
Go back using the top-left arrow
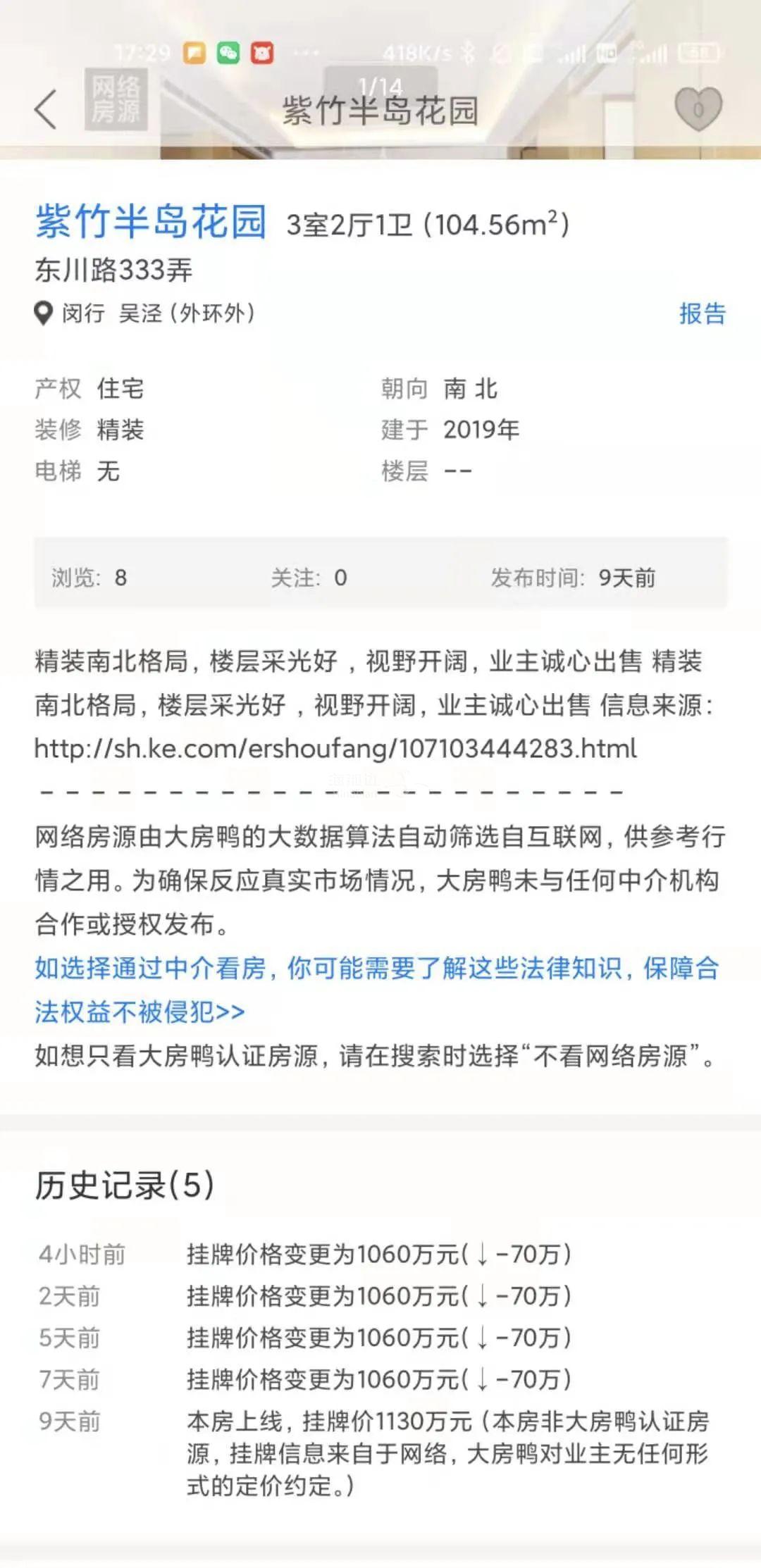[46, 110]
